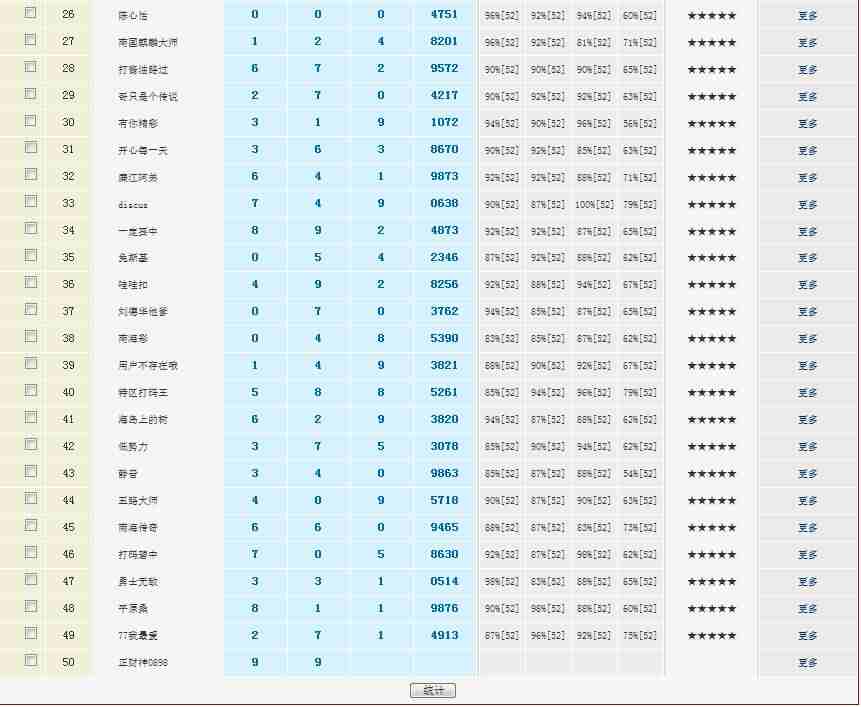View 更多 for row 35

(807, 258)
